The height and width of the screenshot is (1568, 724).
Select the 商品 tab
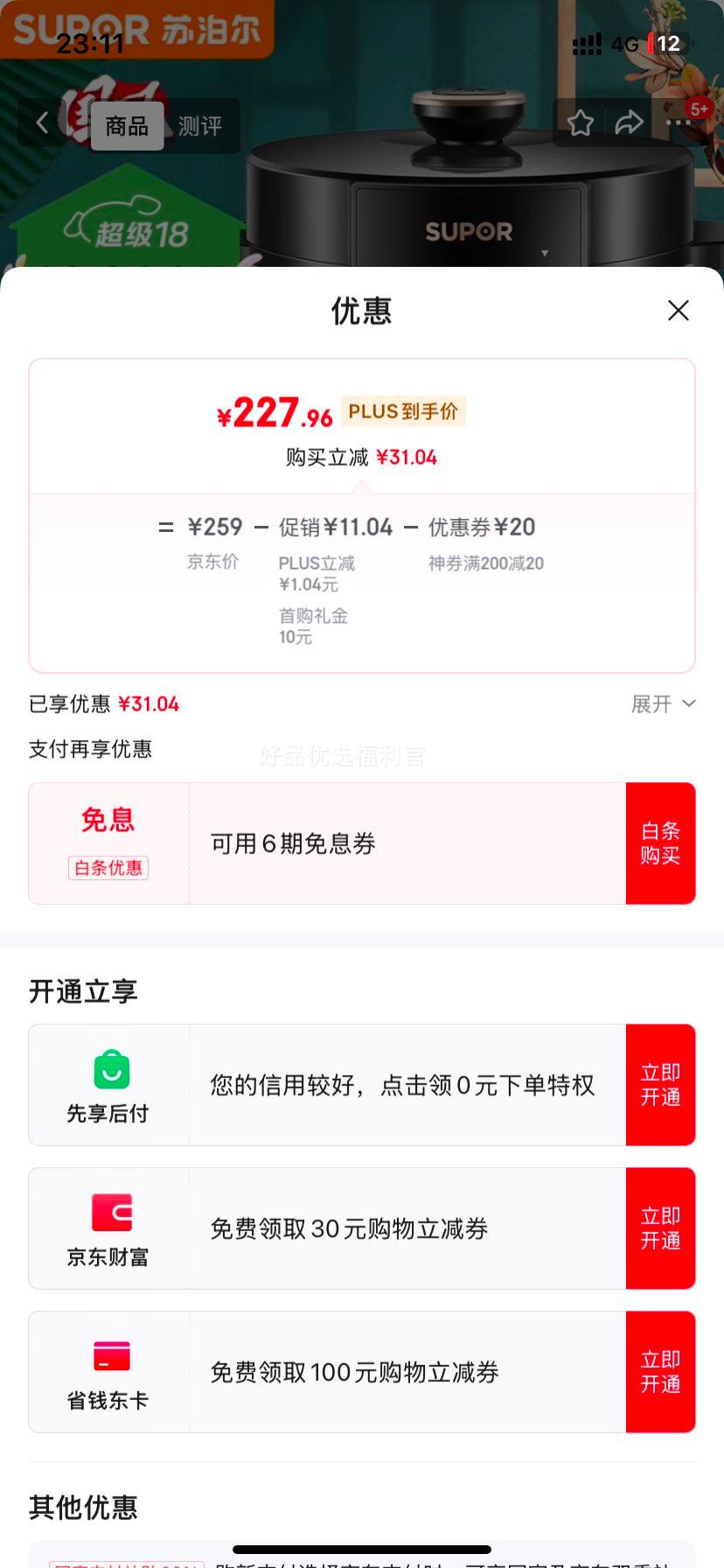click(x=127, y=126)
